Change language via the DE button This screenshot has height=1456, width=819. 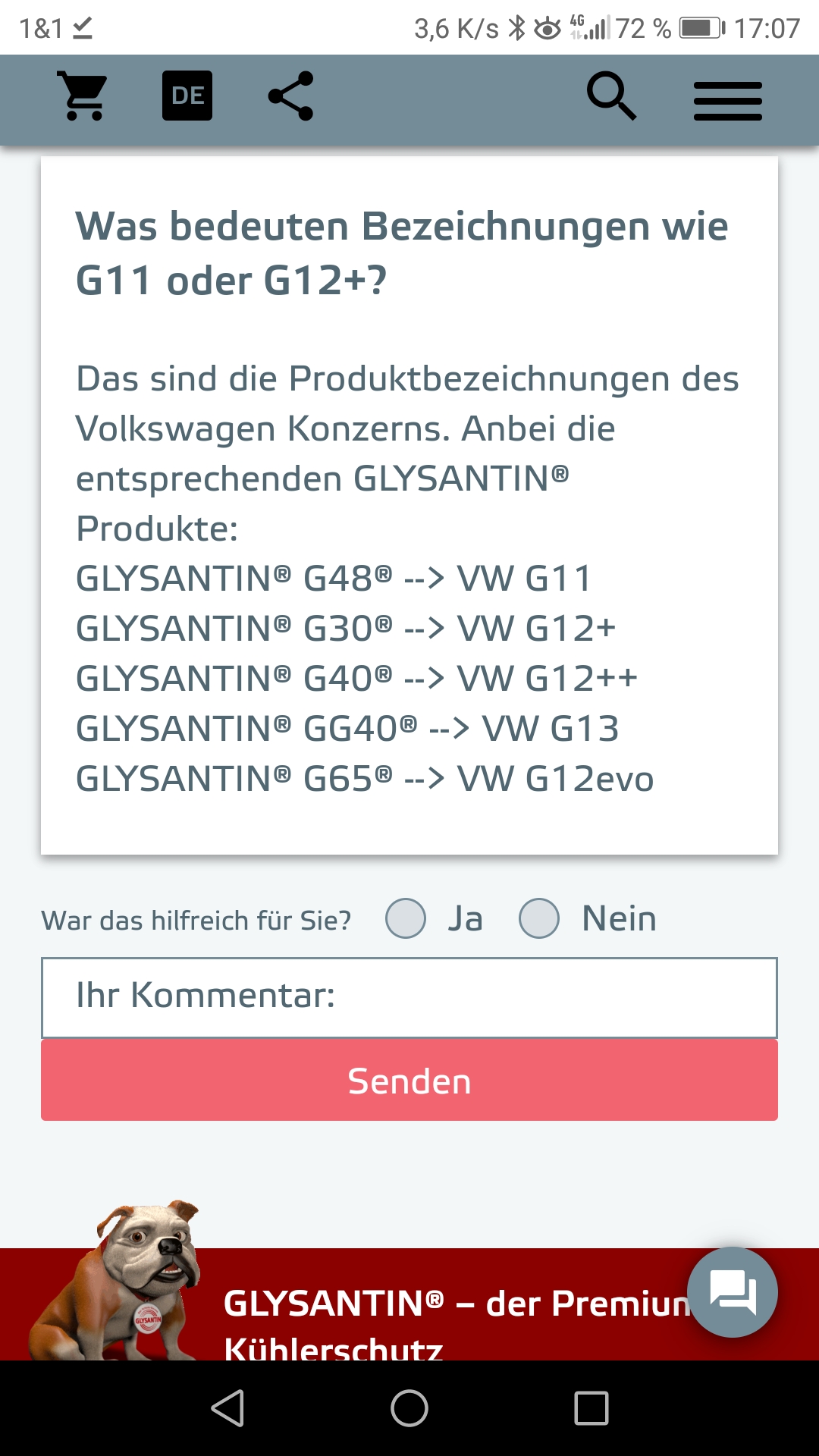187,96
